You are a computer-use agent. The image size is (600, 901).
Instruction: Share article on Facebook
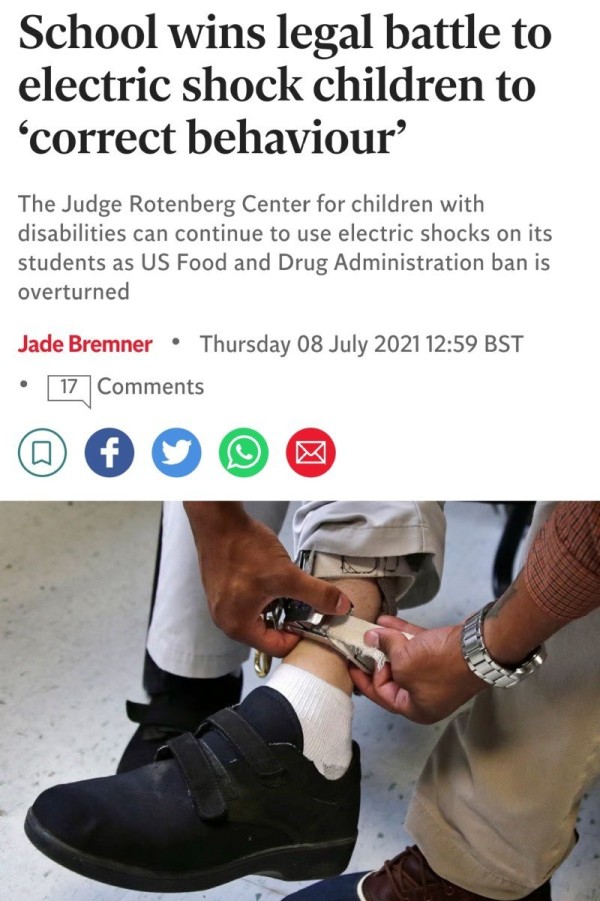(109, 453)
